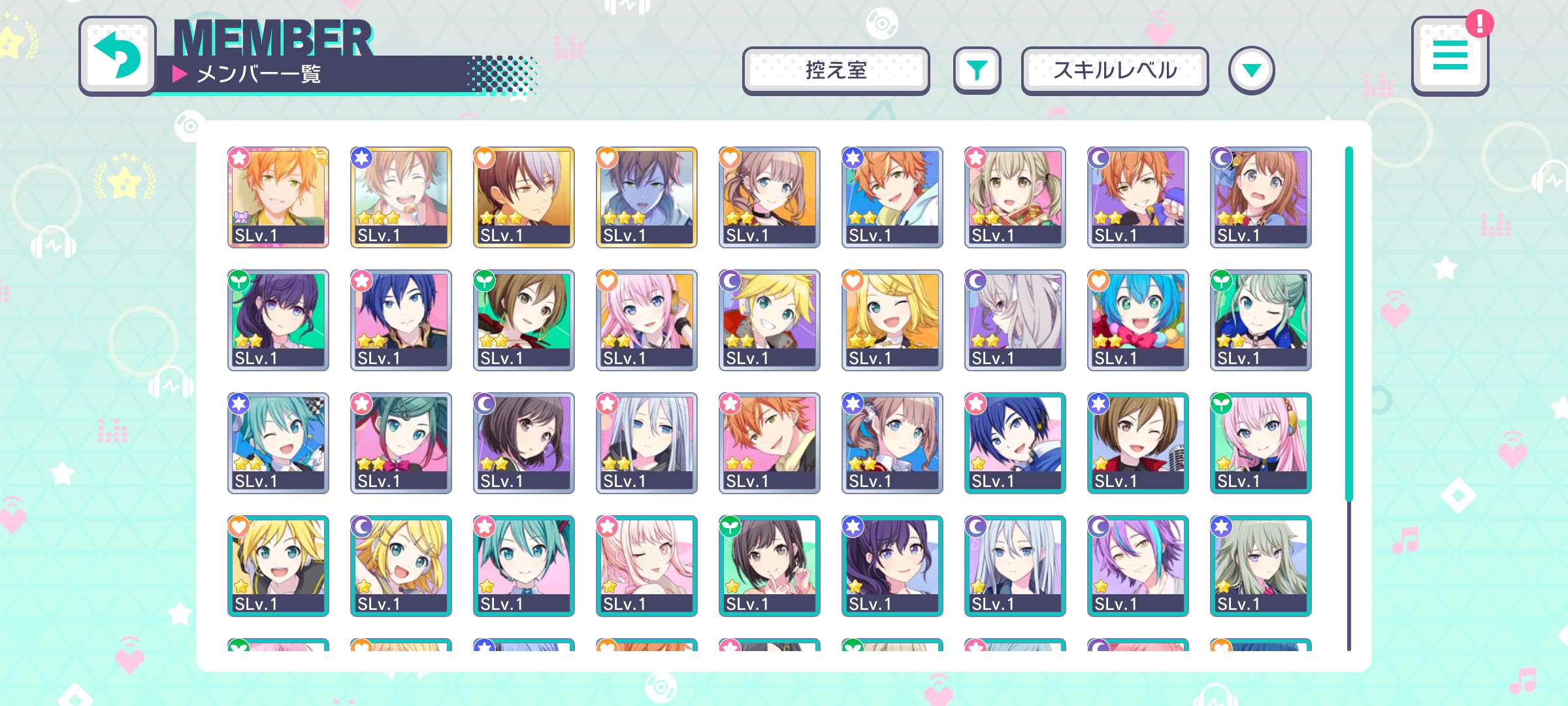Select the two-star blonde pigtails girl card
Image resolution: width=1568 pixels, height=706 pixels.
(1015, 197)
